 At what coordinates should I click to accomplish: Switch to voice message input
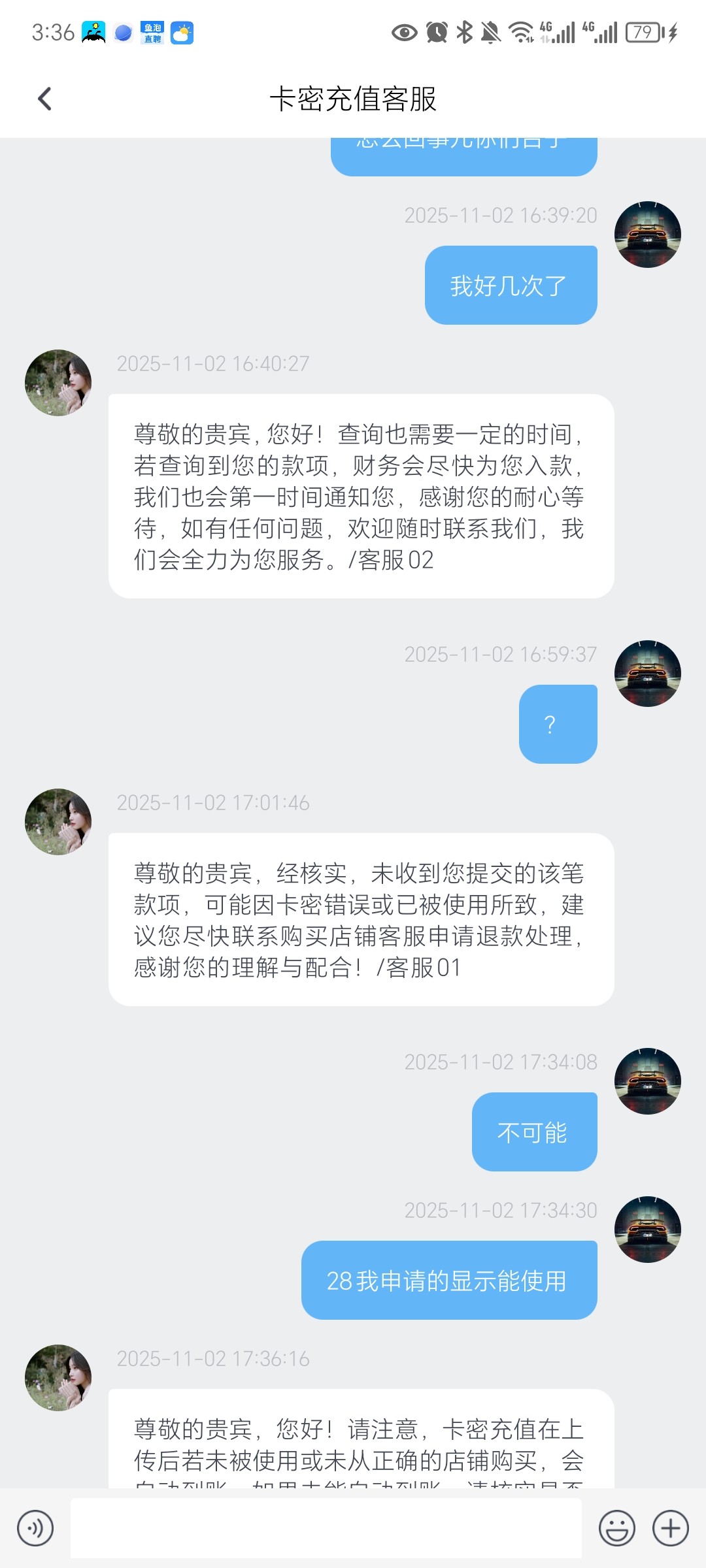click(x=36, y=1527)
